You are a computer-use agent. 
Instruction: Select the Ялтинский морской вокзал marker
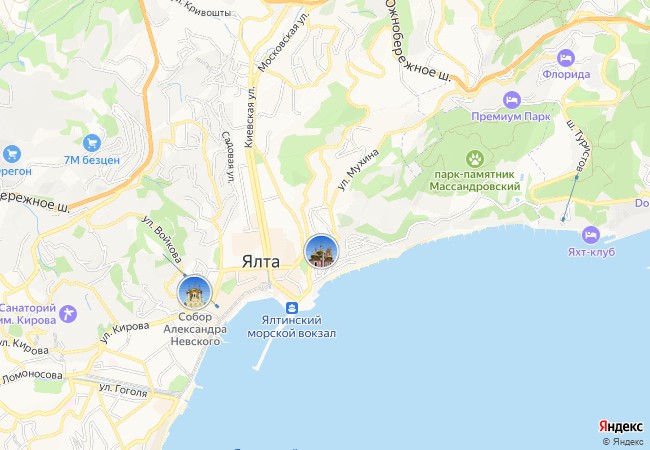(x=291, y=308)
